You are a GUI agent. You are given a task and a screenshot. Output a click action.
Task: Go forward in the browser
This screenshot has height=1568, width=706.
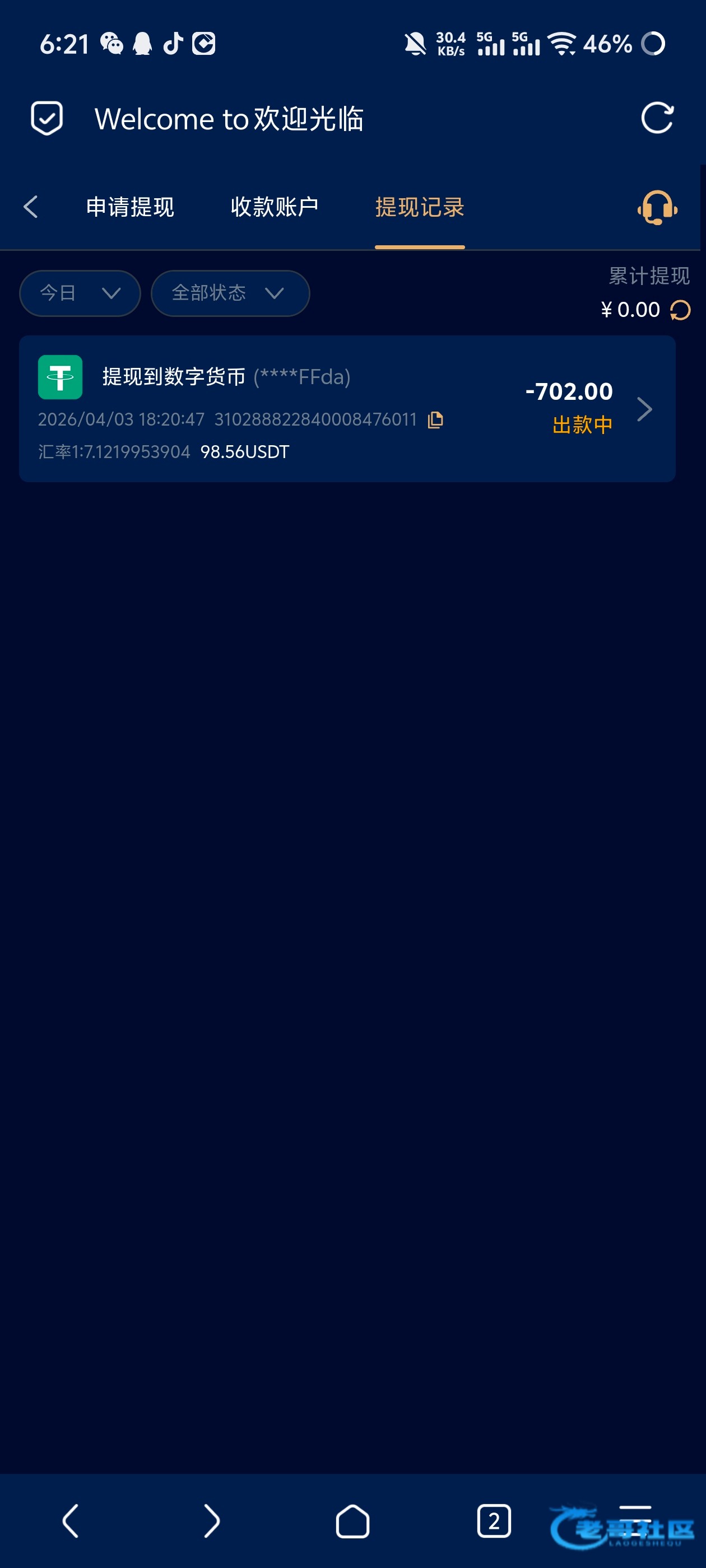(211, 1520)
